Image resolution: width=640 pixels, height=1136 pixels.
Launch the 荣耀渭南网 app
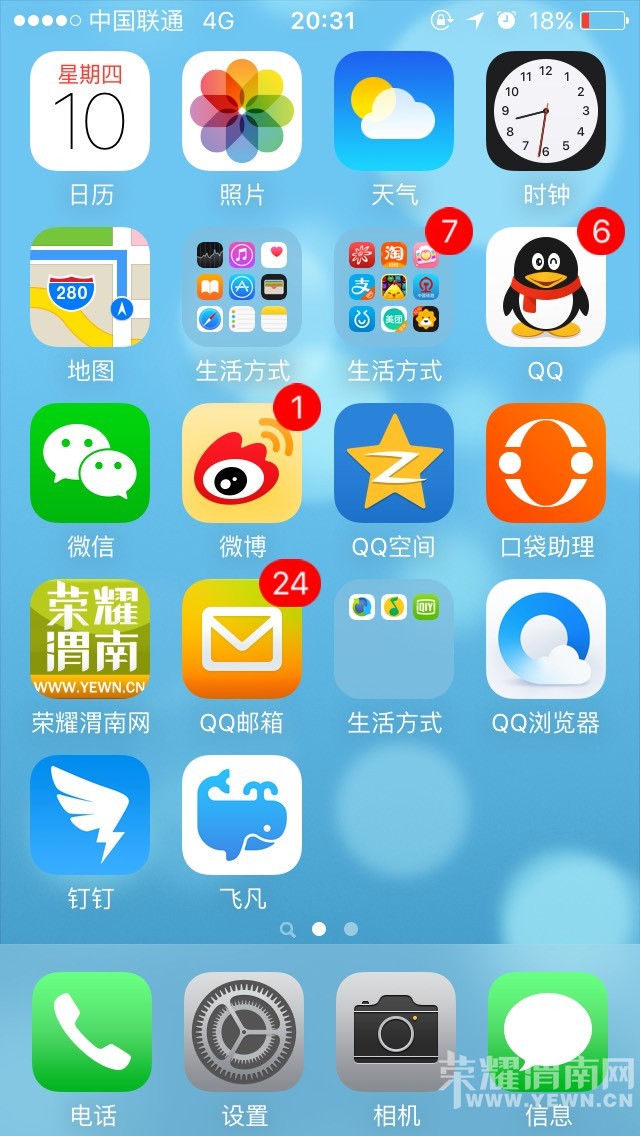click(90, 639)
